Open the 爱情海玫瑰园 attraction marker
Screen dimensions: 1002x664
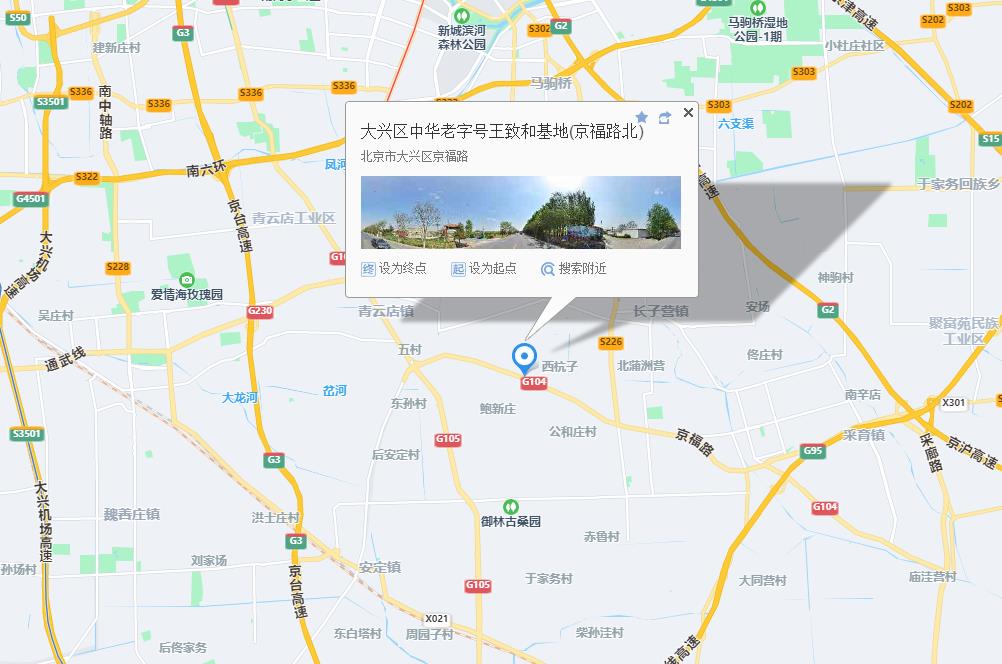point(186,280)
